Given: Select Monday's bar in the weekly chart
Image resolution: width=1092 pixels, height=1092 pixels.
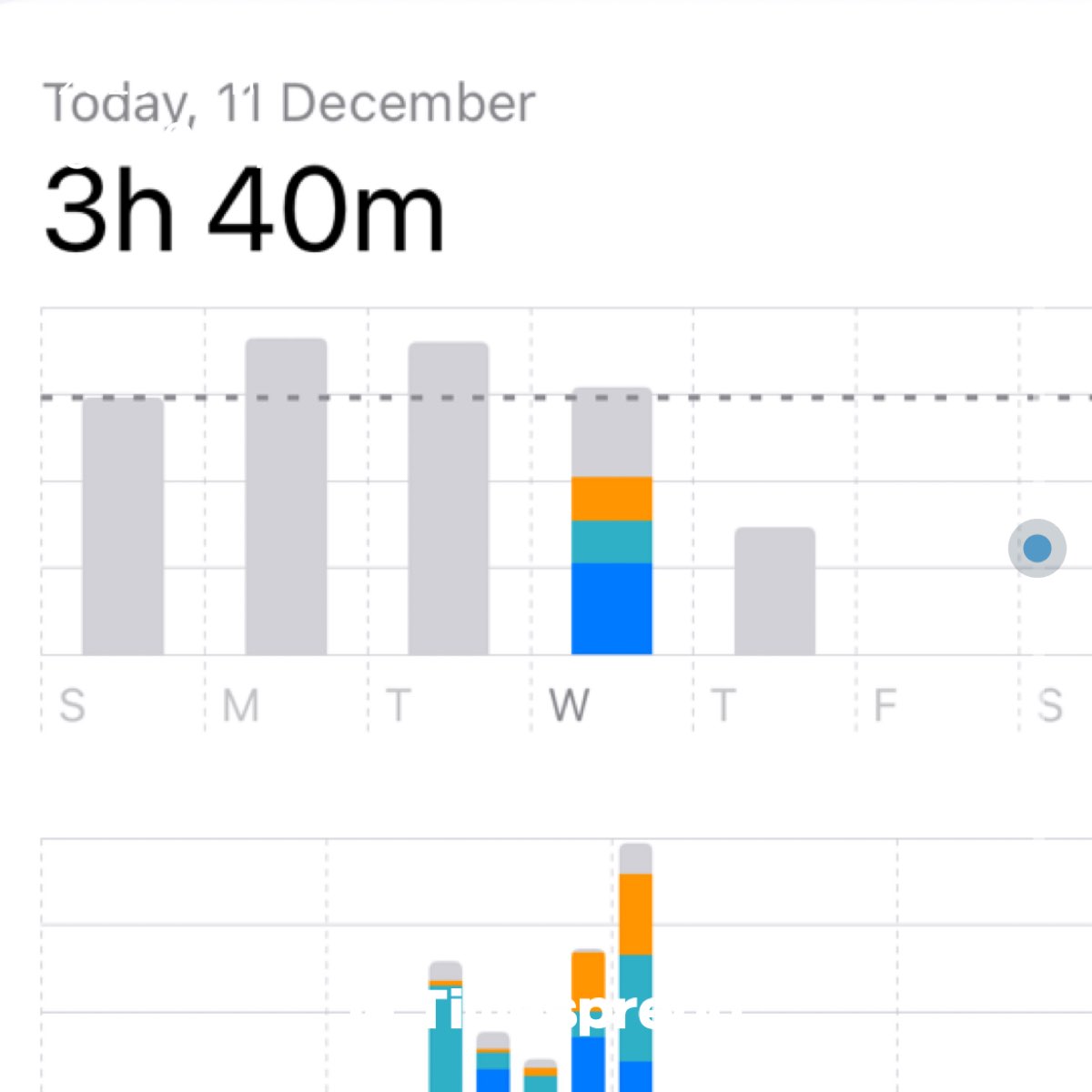Looking at the screenshot, I should (286, 497).
